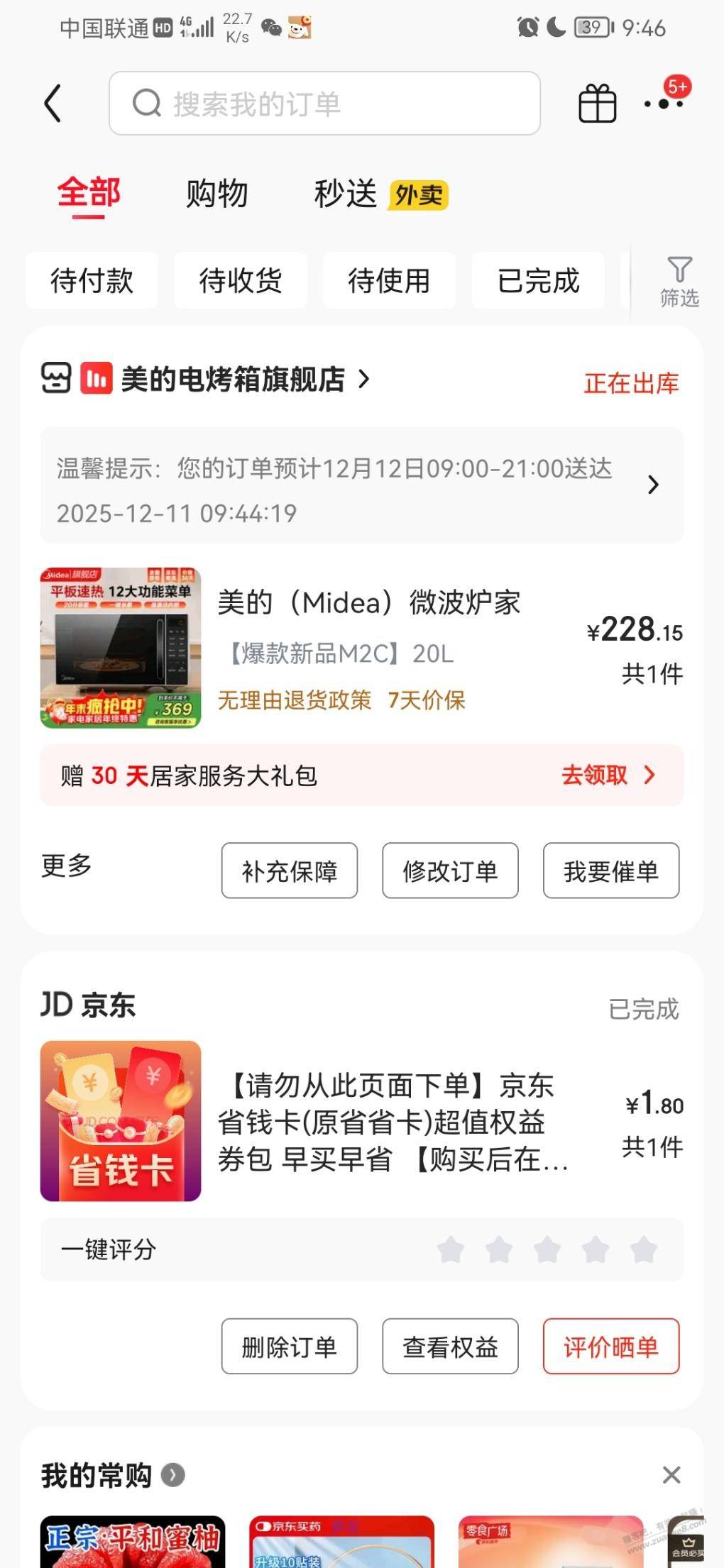
Task: Dismiss the 我的常购 section
Action: pyautogui.click(x=671, y=1475)
